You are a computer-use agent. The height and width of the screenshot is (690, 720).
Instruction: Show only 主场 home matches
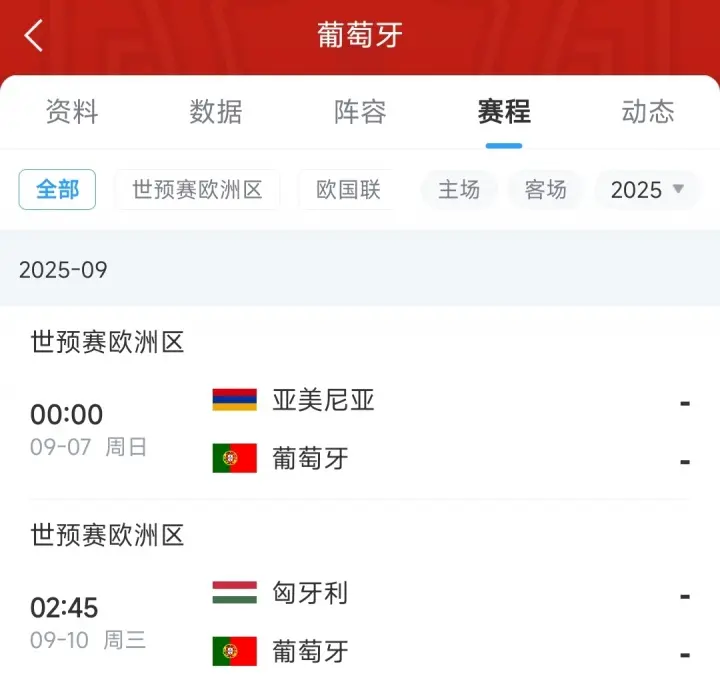[459, 189]
